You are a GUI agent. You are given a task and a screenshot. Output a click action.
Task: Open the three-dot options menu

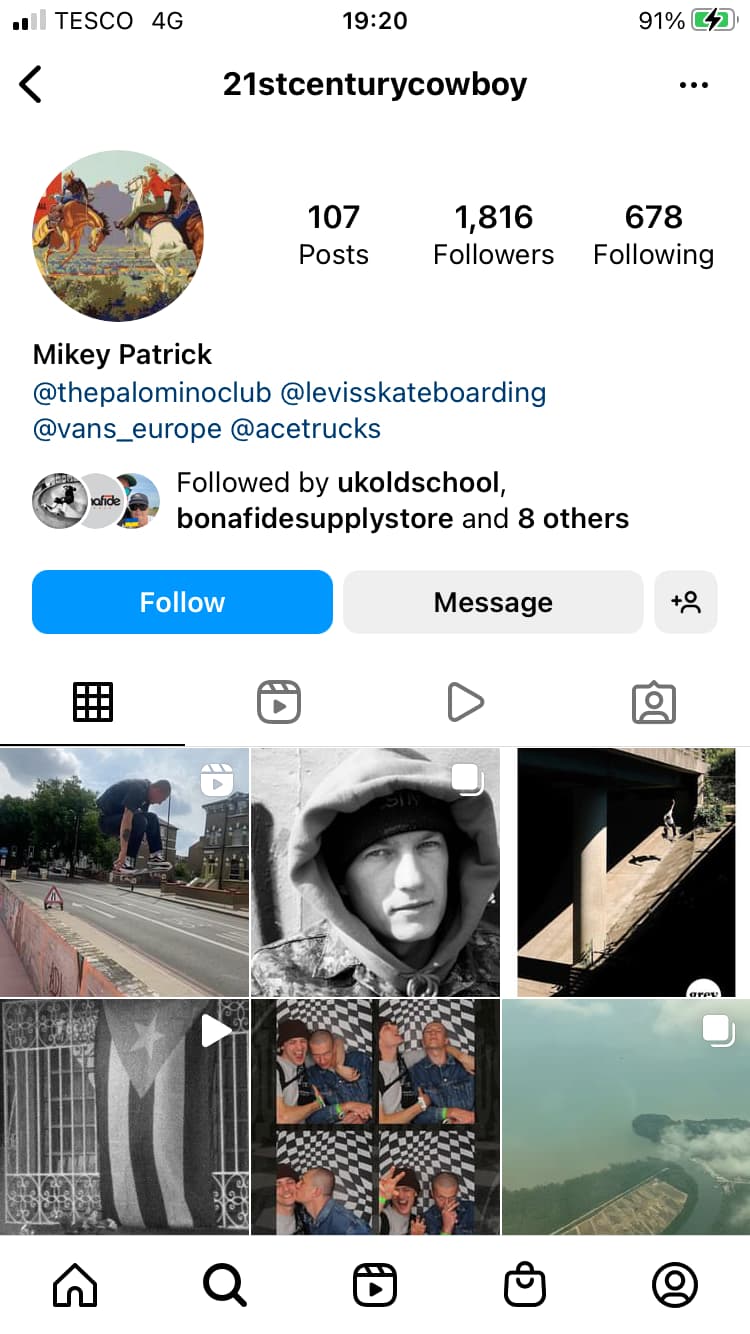[x=693, y=85]
